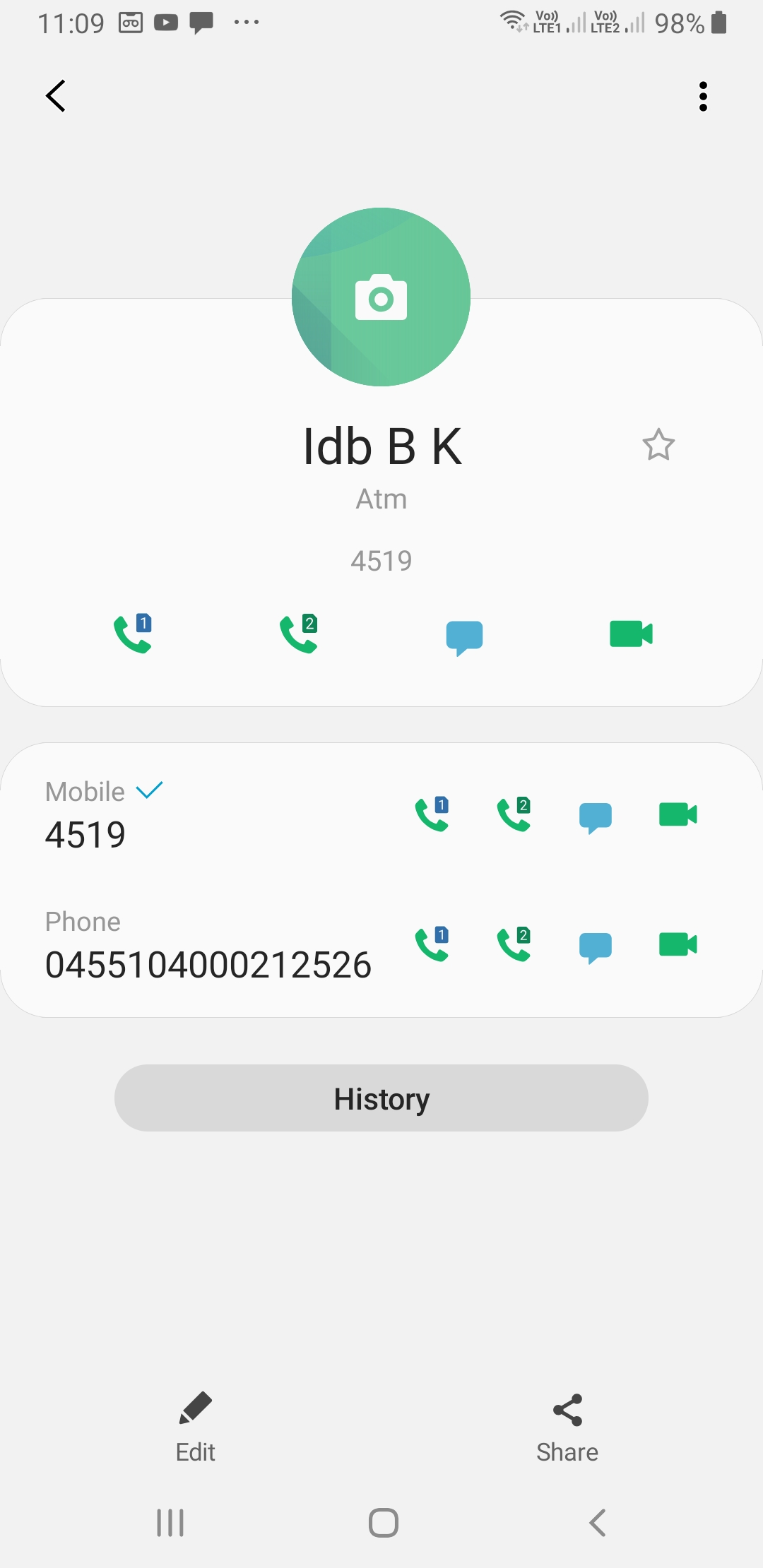This screenshot has width=763, height=1568.
Task: Call Phone 0455104000212526 using SIM 2
Action: (x=514, y=944)
